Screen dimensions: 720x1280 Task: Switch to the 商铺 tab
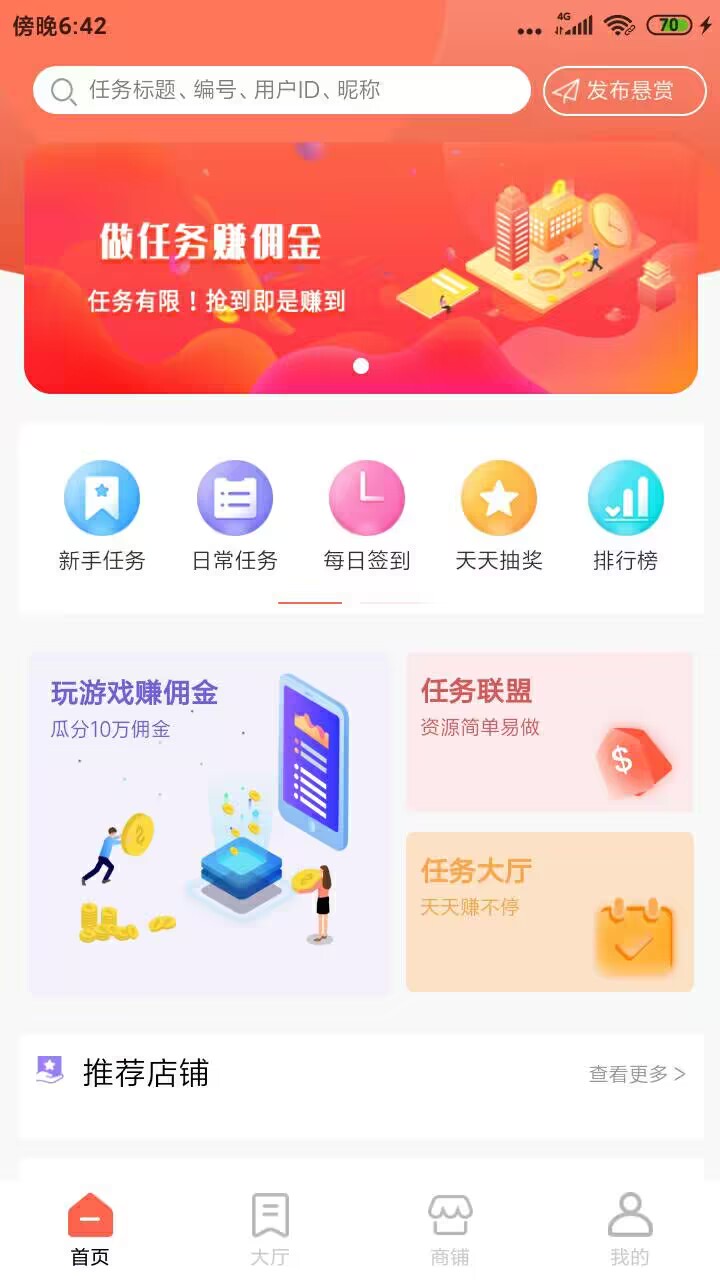(x=450, y=1229)
